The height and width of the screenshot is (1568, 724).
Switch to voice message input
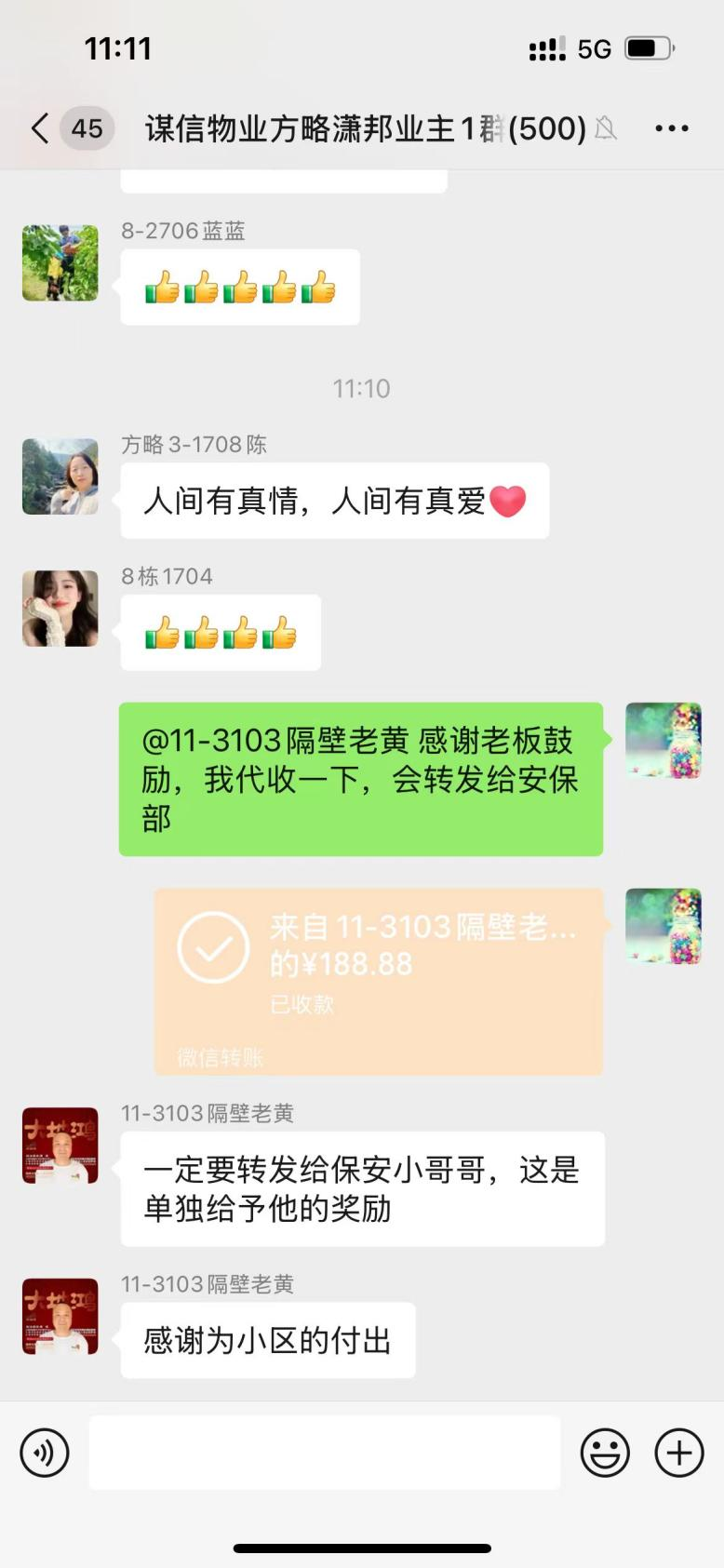click(45, 1453)
